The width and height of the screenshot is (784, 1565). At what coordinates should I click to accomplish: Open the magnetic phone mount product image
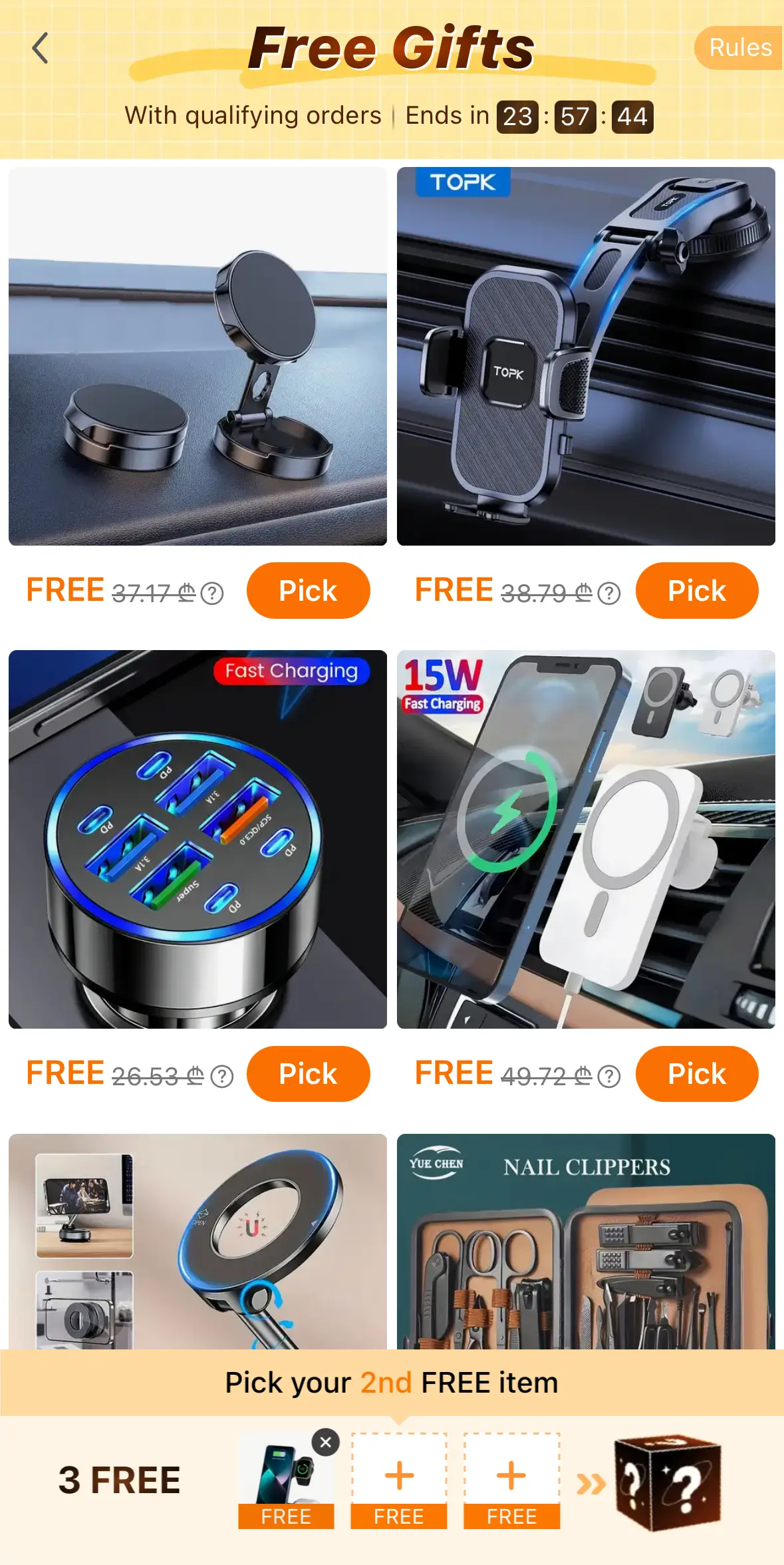point(197,357)
